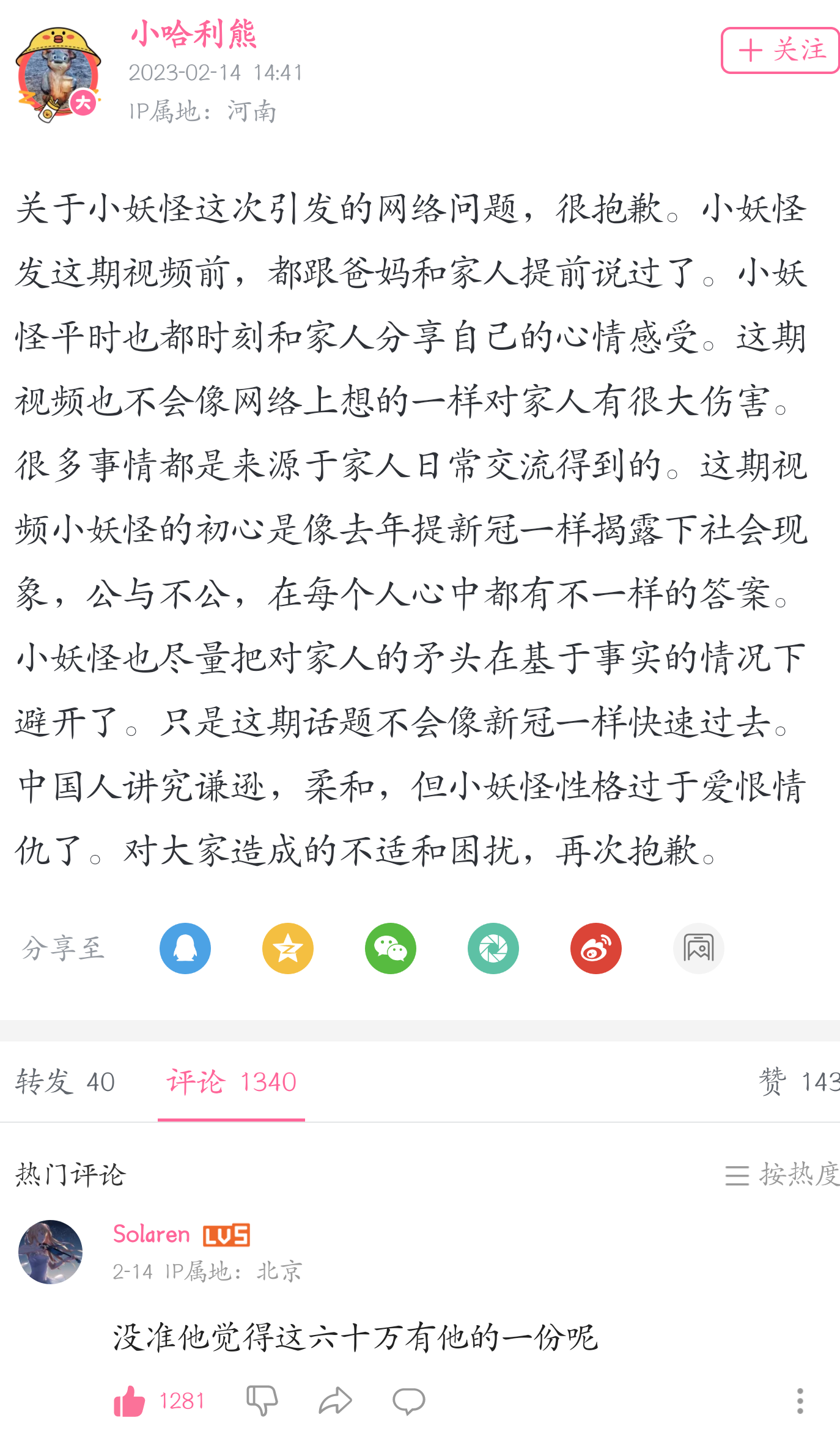Open Solaren's avatar
840x1453 pixels.
point(51,1252)
